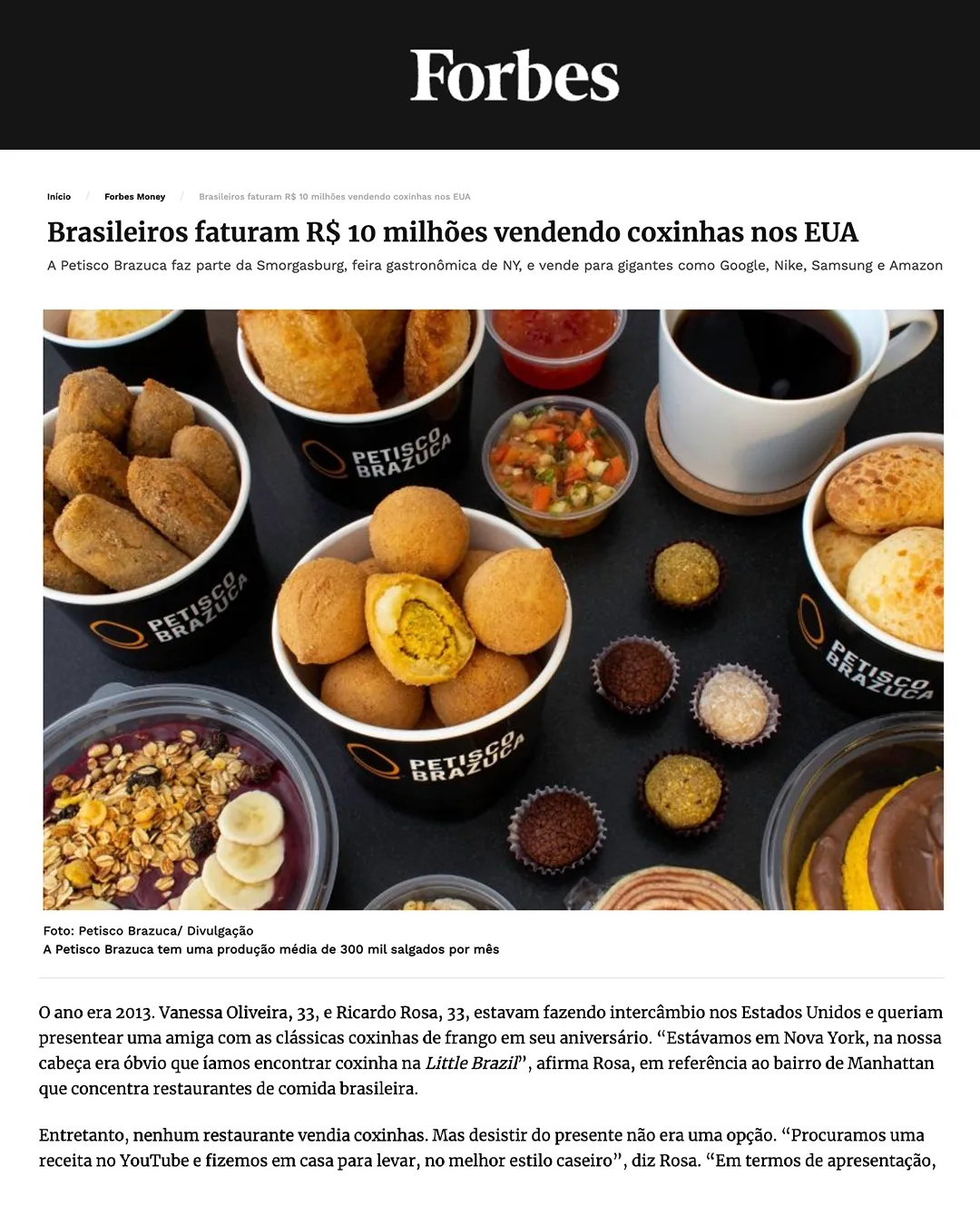
Task: Go to the Forbes Money section breadcrumb
Action: tap(134, 197)
